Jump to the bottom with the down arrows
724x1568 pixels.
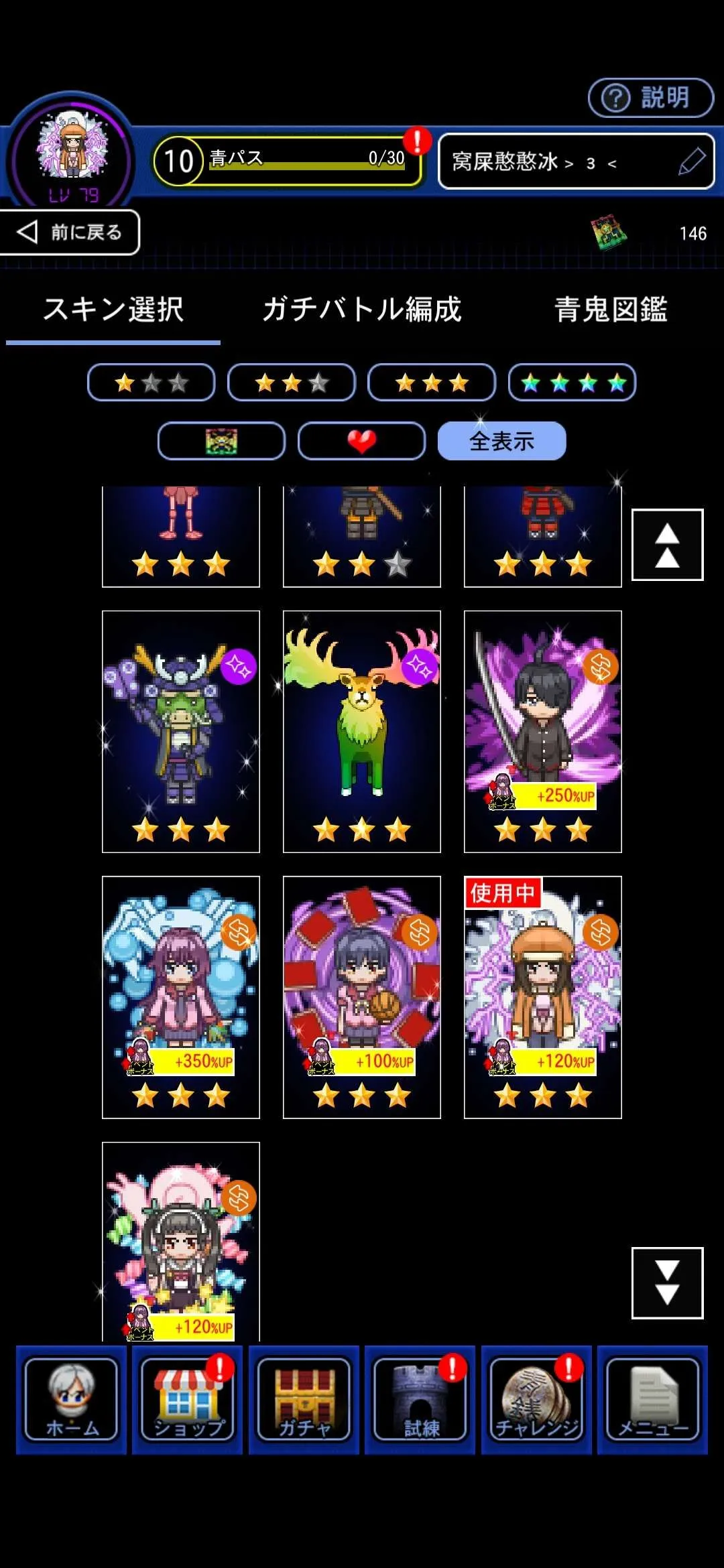(x=667, y=1283)
